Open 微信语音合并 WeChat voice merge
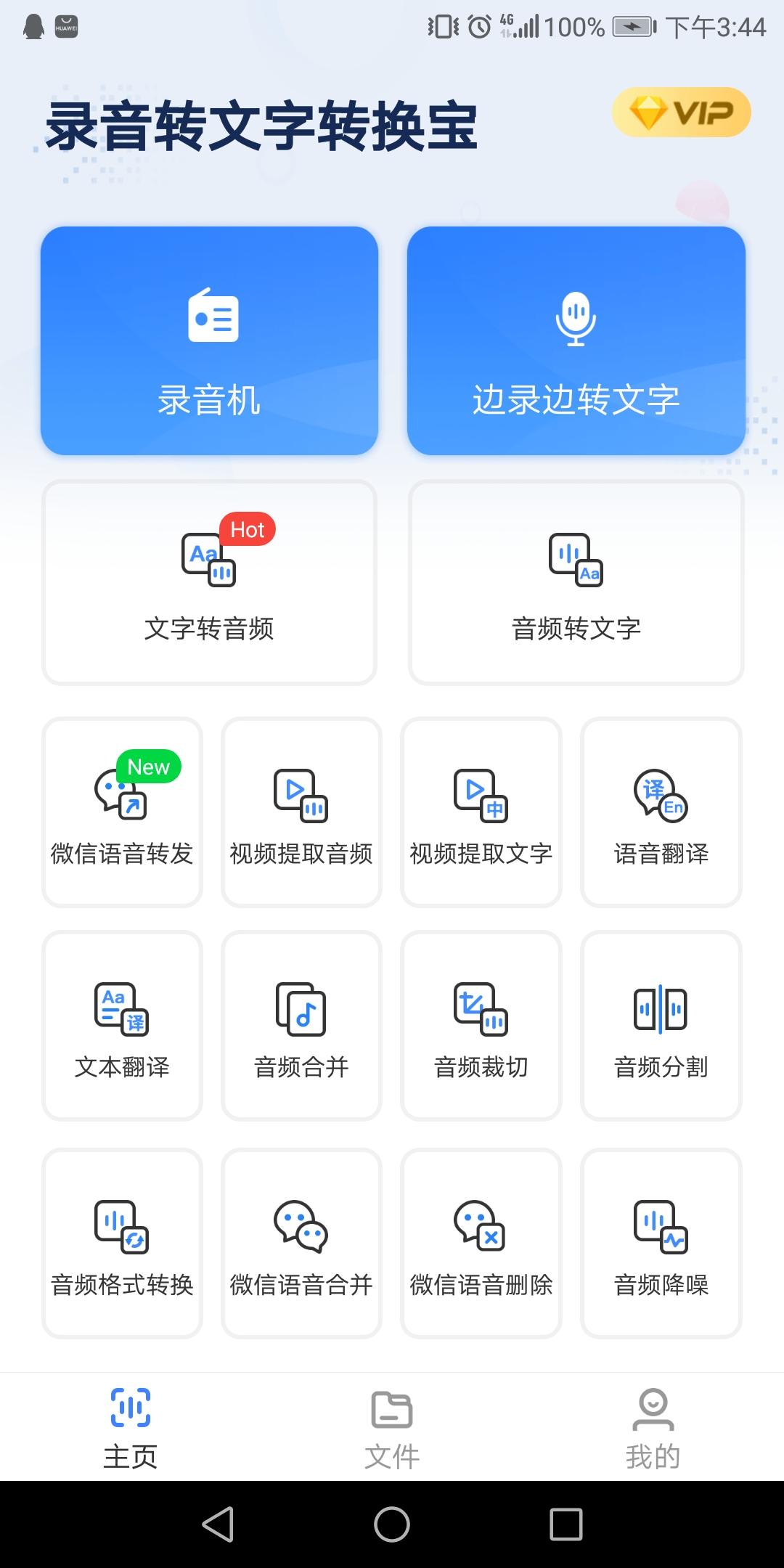This screenshot has height=1568, width=784. (301, 1243)
